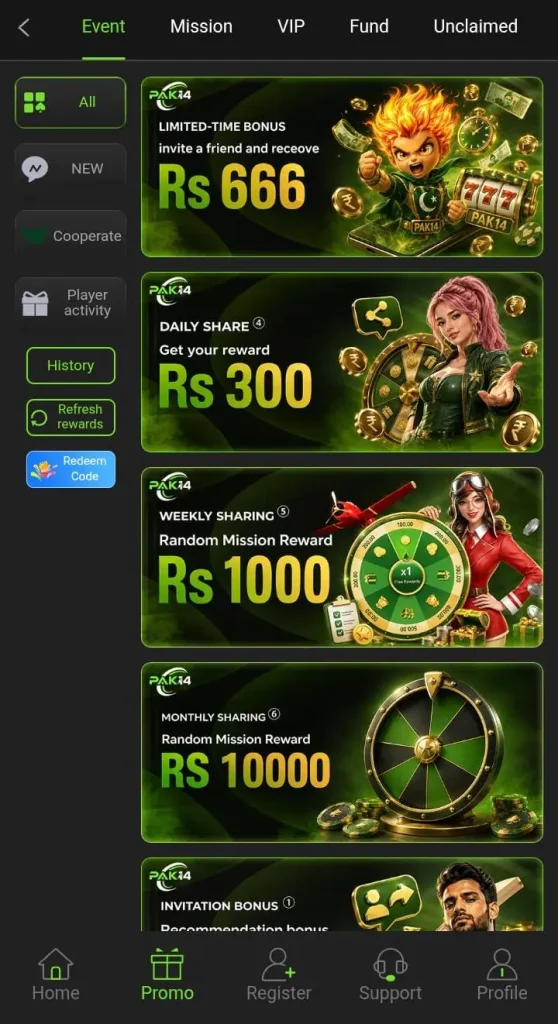The width and height of the screenshot is (558, 1024).
Task: Switch to the VIP tab
Action: 291,27
